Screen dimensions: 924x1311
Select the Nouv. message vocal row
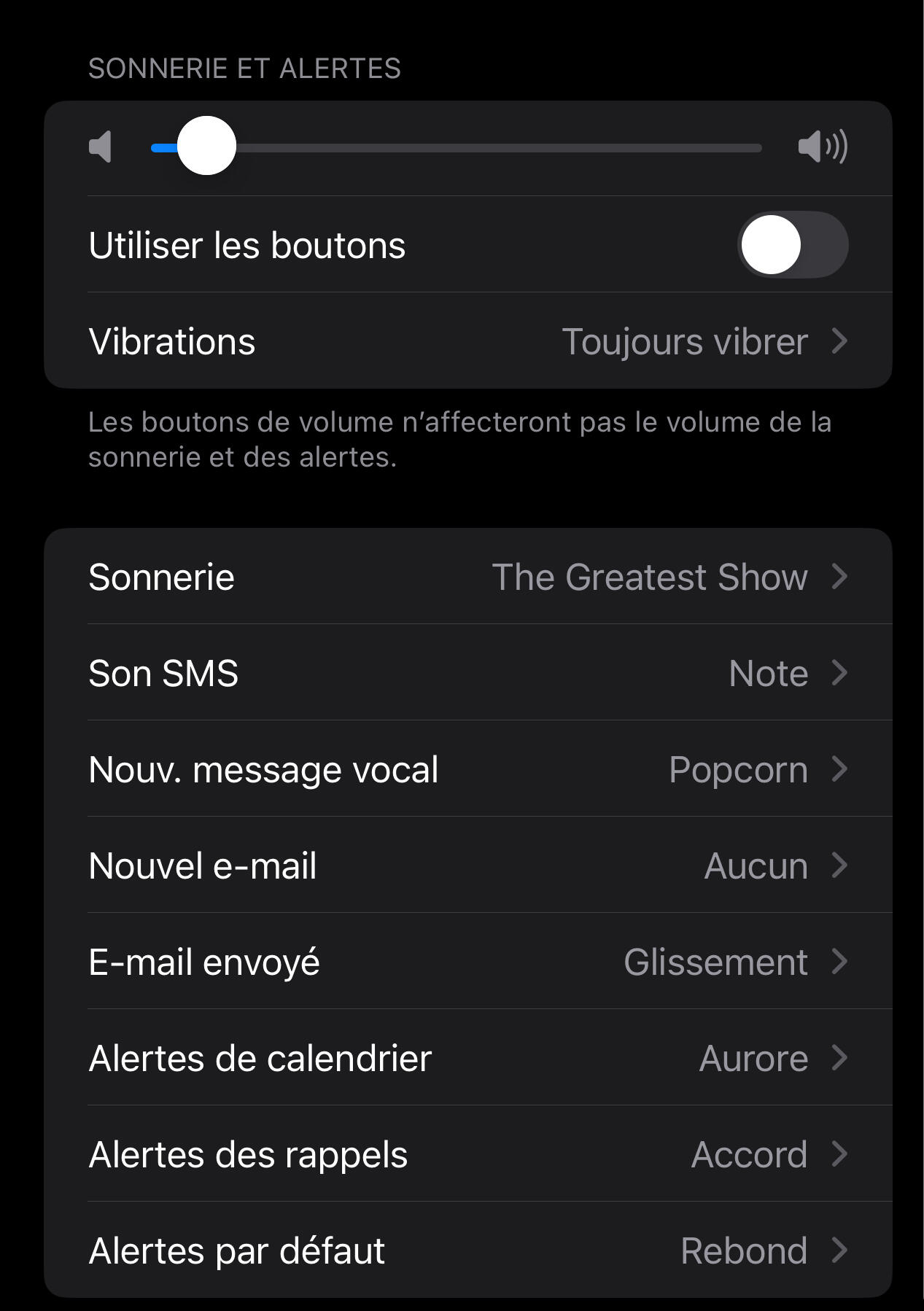467,769
